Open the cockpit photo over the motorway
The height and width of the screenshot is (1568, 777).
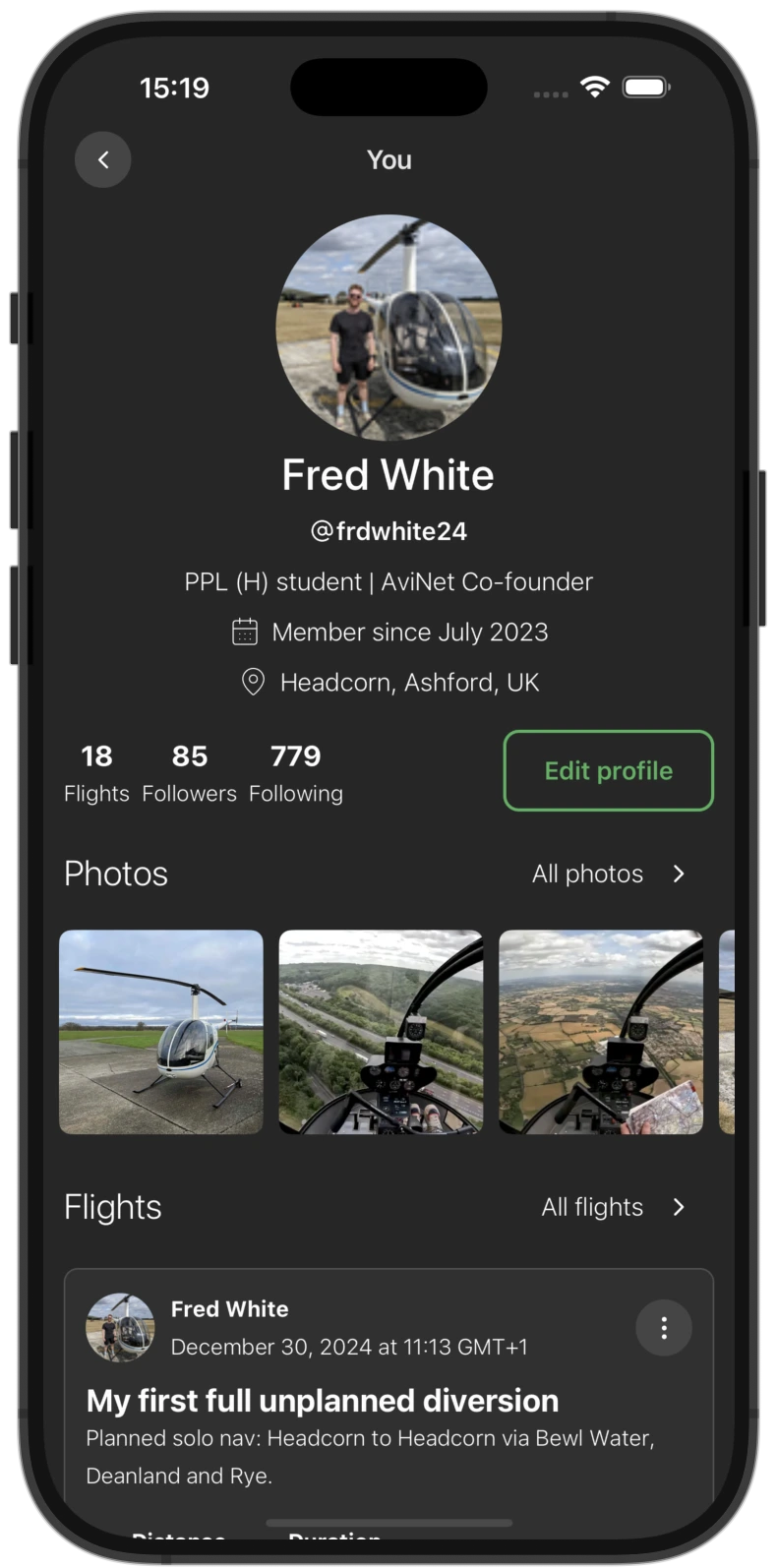pyautogui.click(x=381, y=1032)
